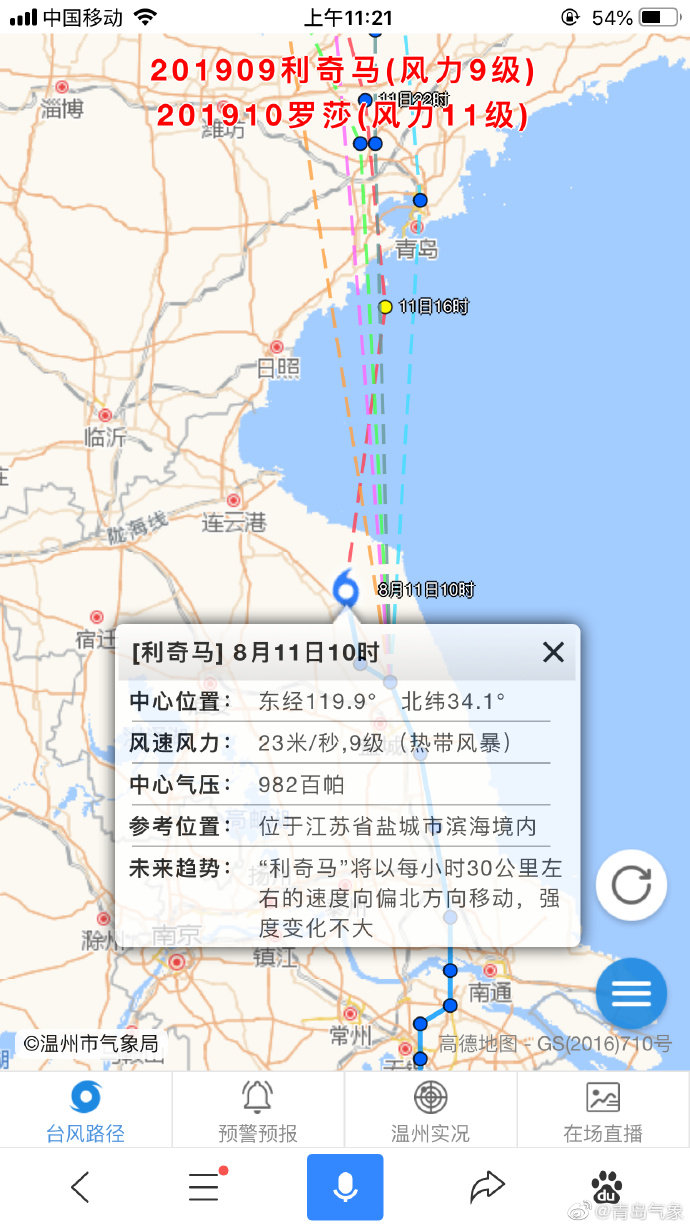Refresh the typhoon map data
This screenshot has height=1227, width=690.
coord(631,885)
